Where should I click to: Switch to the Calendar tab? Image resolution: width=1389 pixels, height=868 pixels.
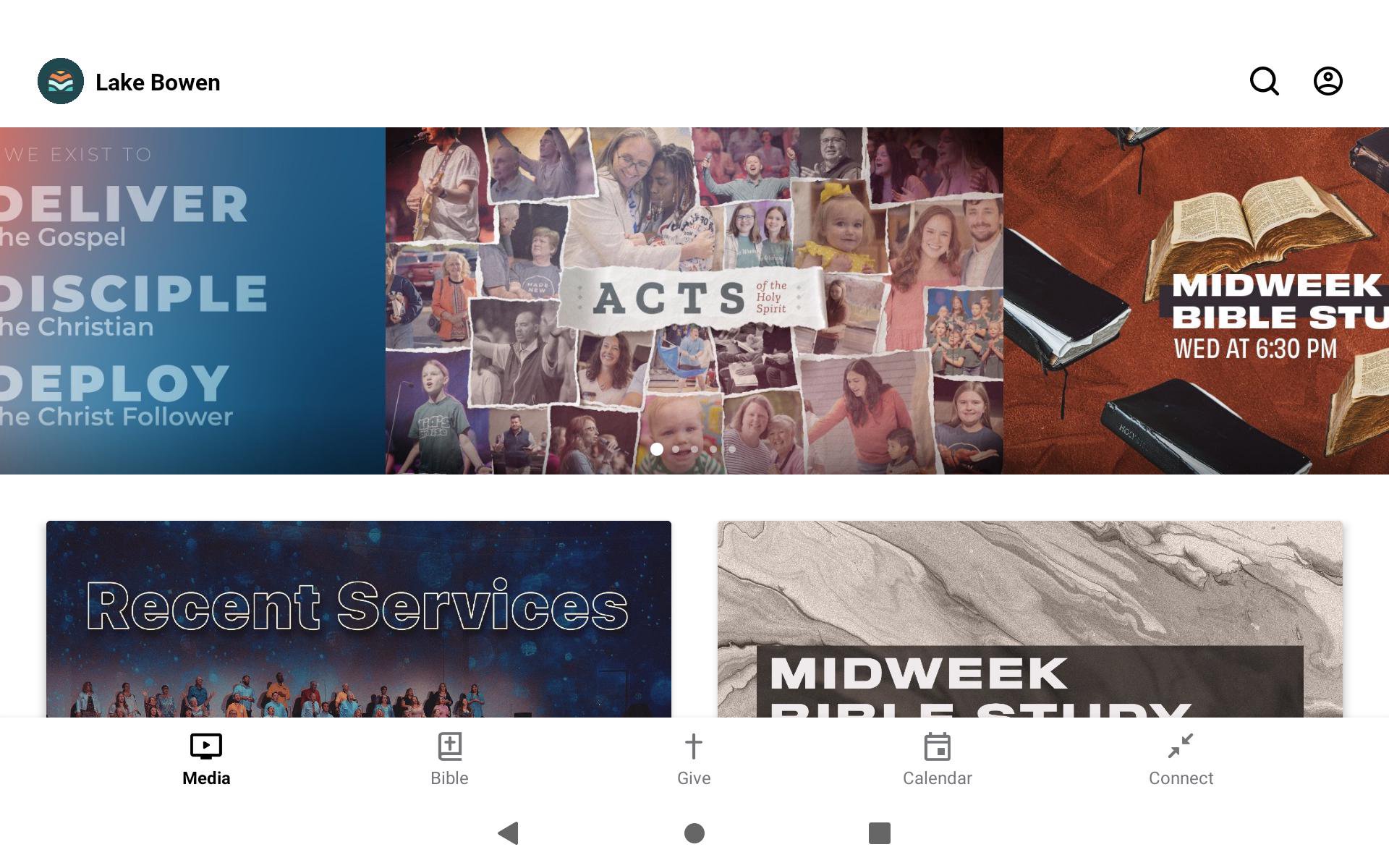pos(937,759)
